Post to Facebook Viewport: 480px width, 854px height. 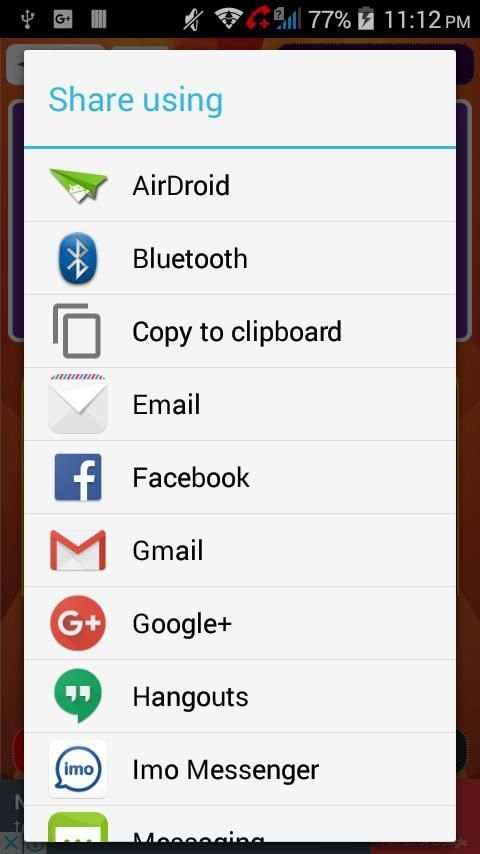(x=240, y=477)
